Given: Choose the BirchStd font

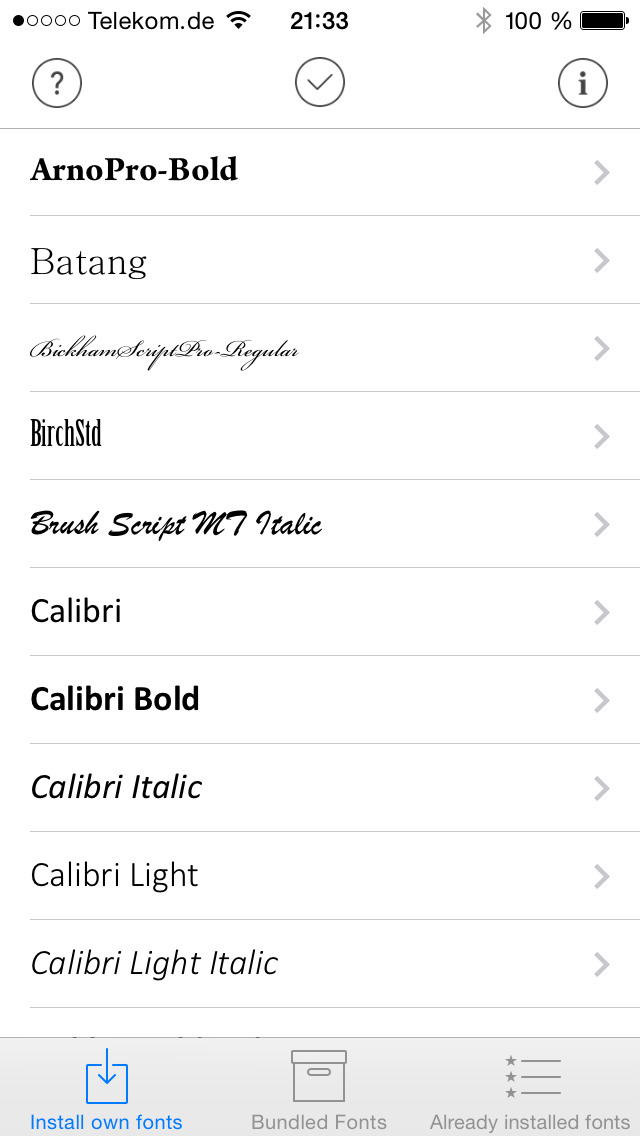Looking at the screenshot, I should coord(320,436).
